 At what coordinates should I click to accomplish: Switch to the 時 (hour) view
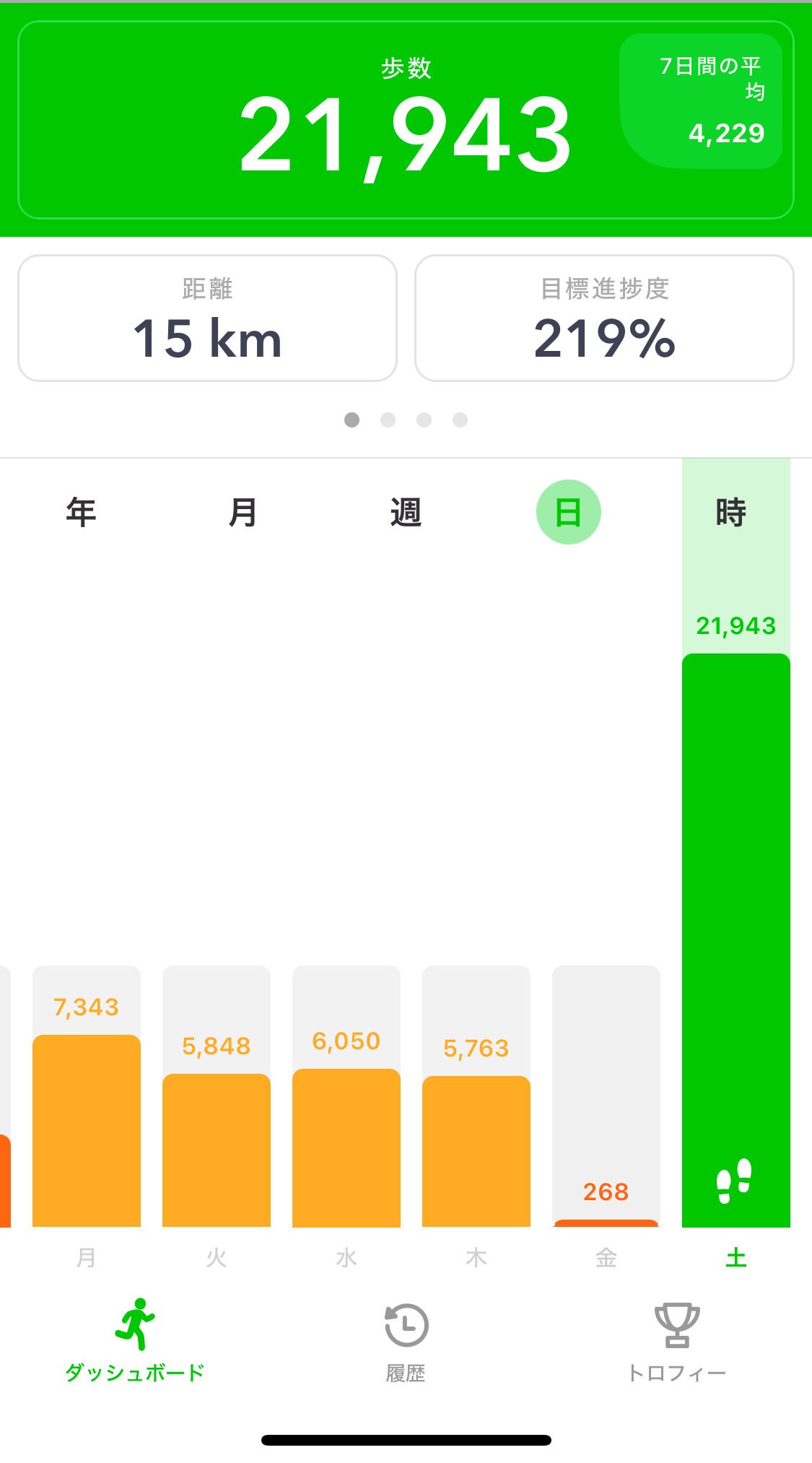coord(731,512)
